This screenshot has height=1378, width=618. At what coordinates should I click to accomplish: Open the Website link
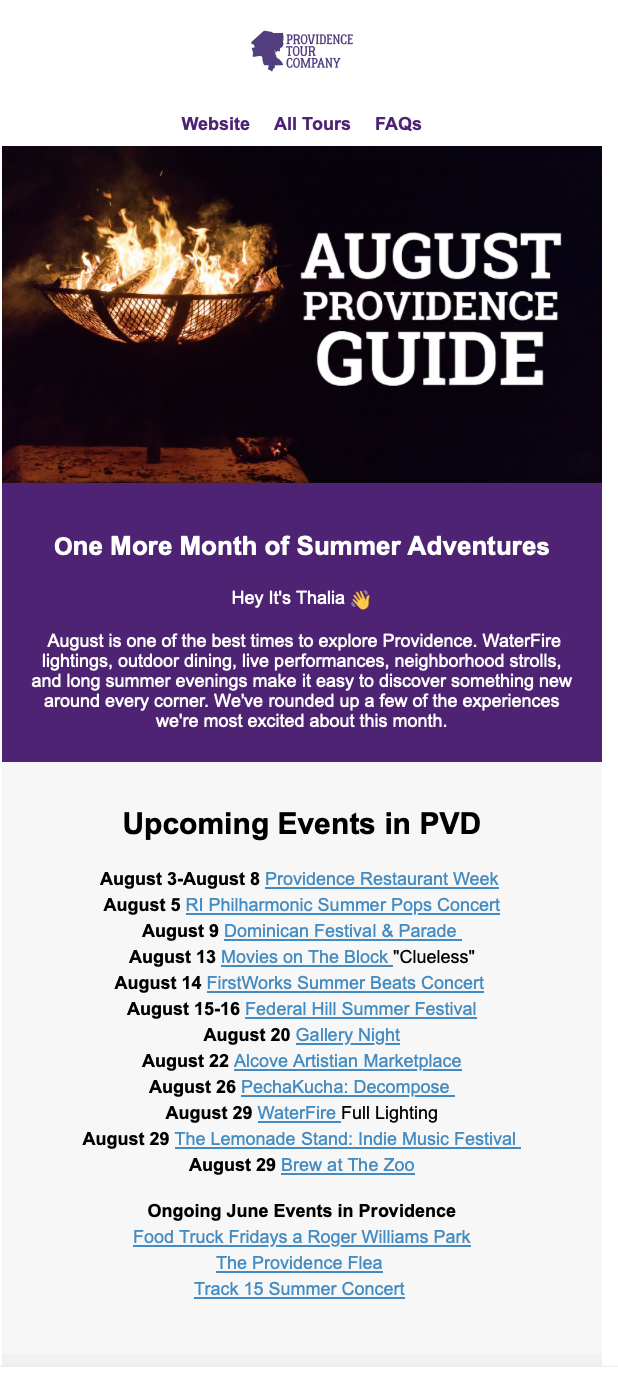215,124
